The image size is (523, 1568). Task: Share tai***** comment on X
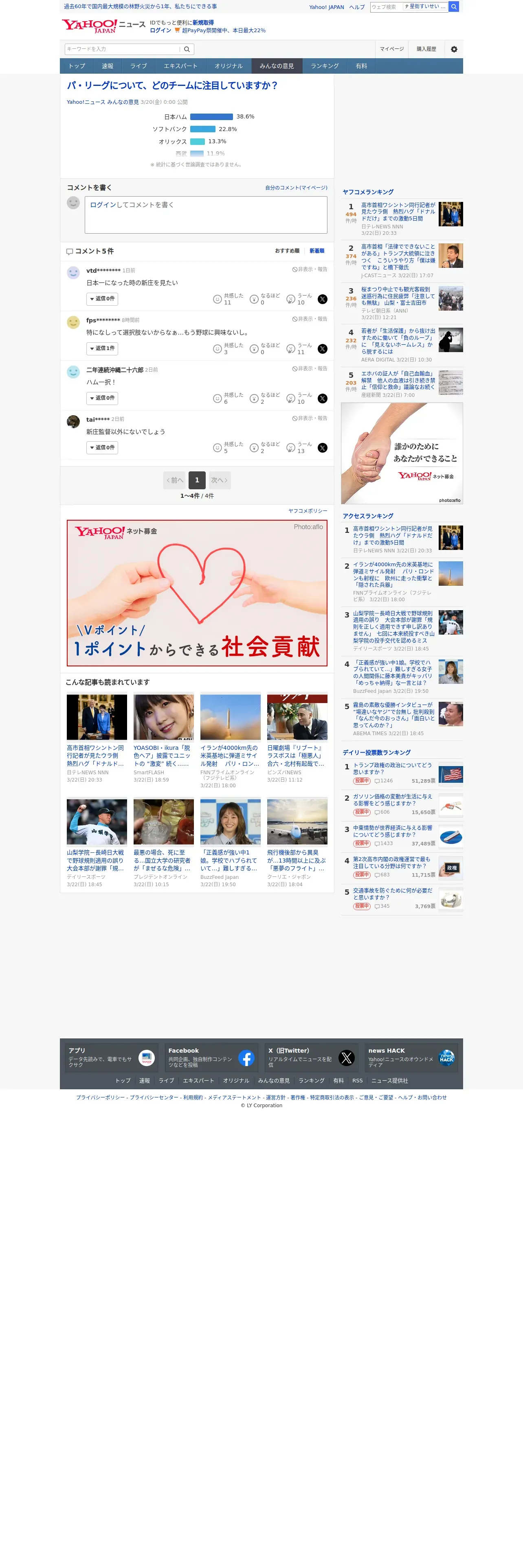tap(322, 448)
